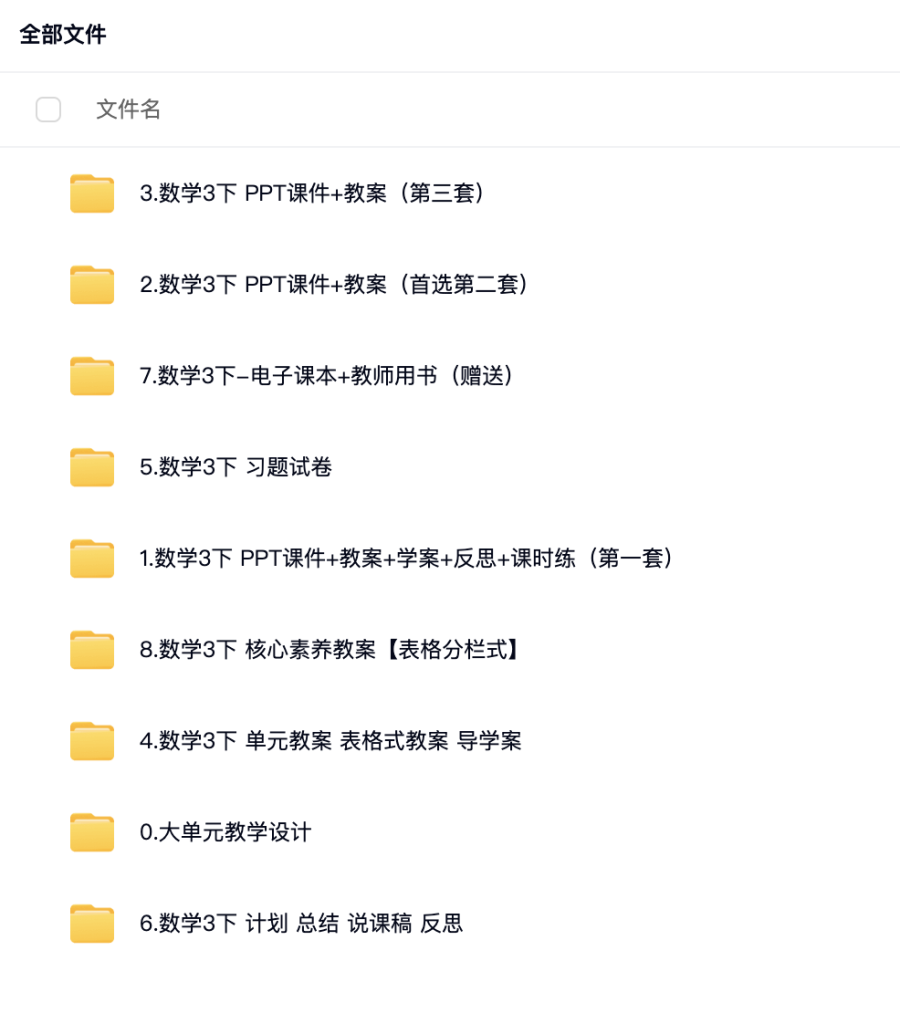Open the 0.大单元教学设计 folder
900x1024 pixels.
tap(226, 832)
